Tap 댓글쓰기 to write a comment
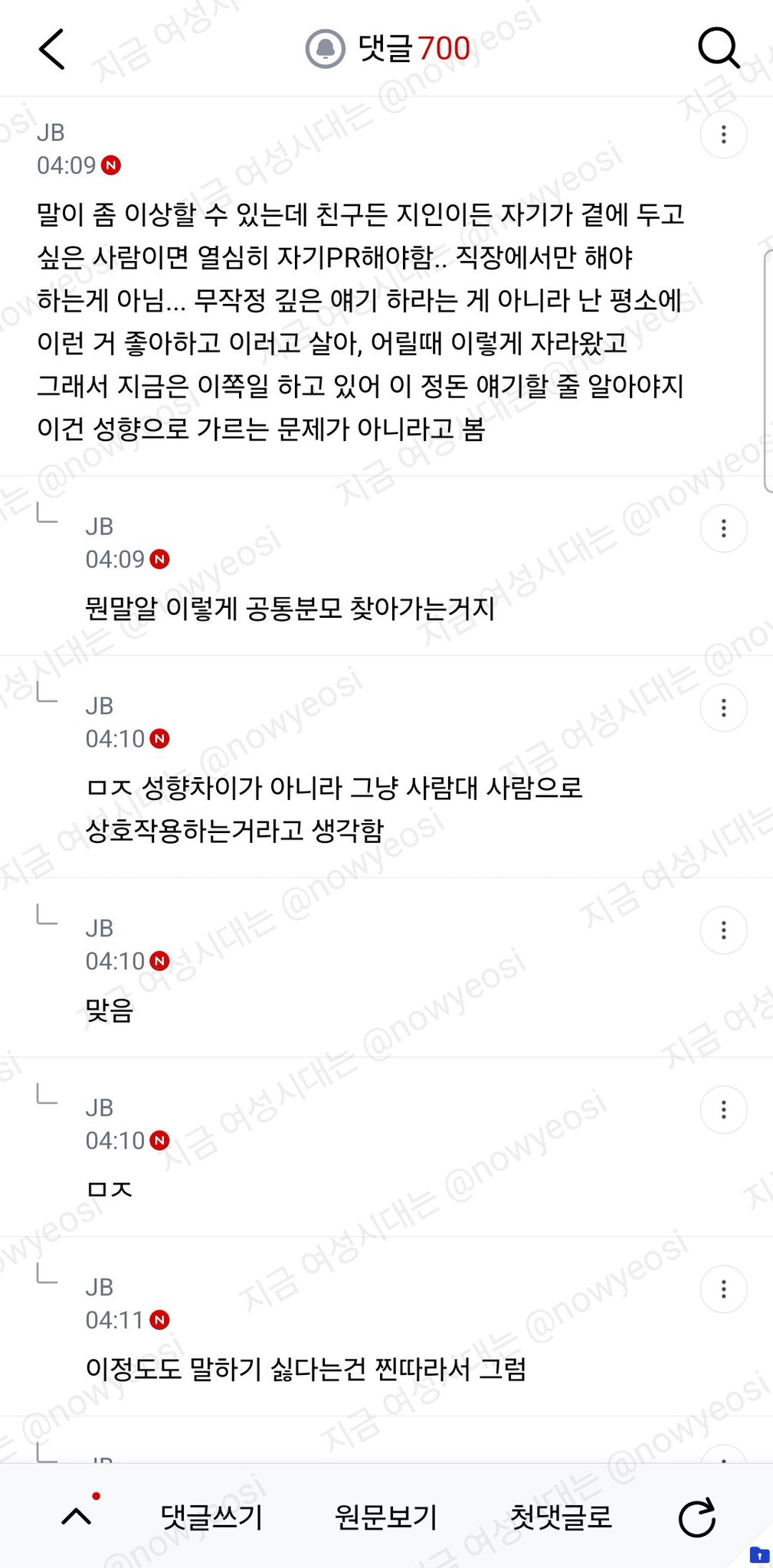The image size is (773, 1568). (211, 1517)
